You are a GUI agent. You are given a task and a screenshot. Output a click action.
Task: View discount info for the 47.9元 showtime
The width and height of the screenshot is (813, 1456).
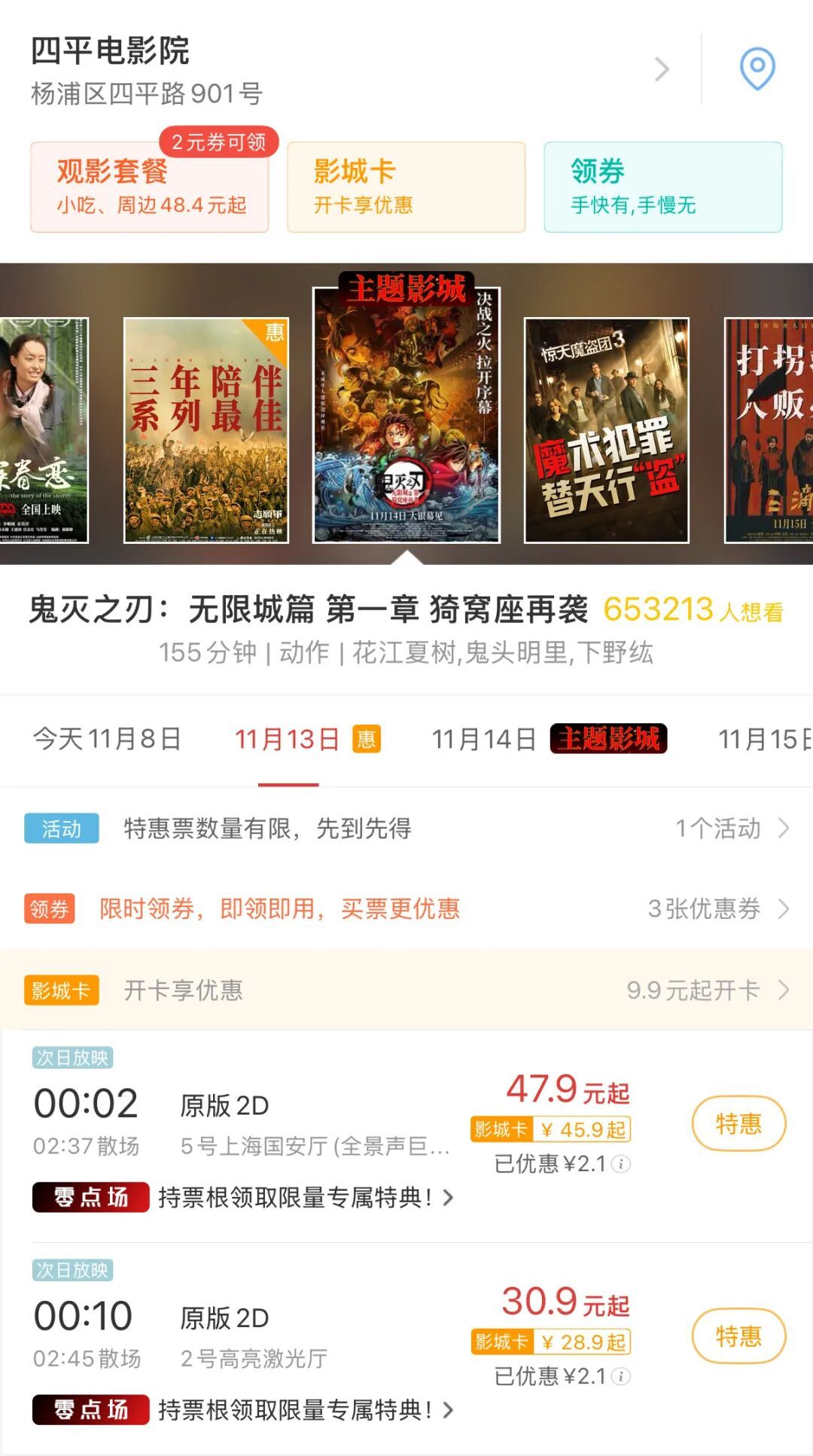point(621,1164)
